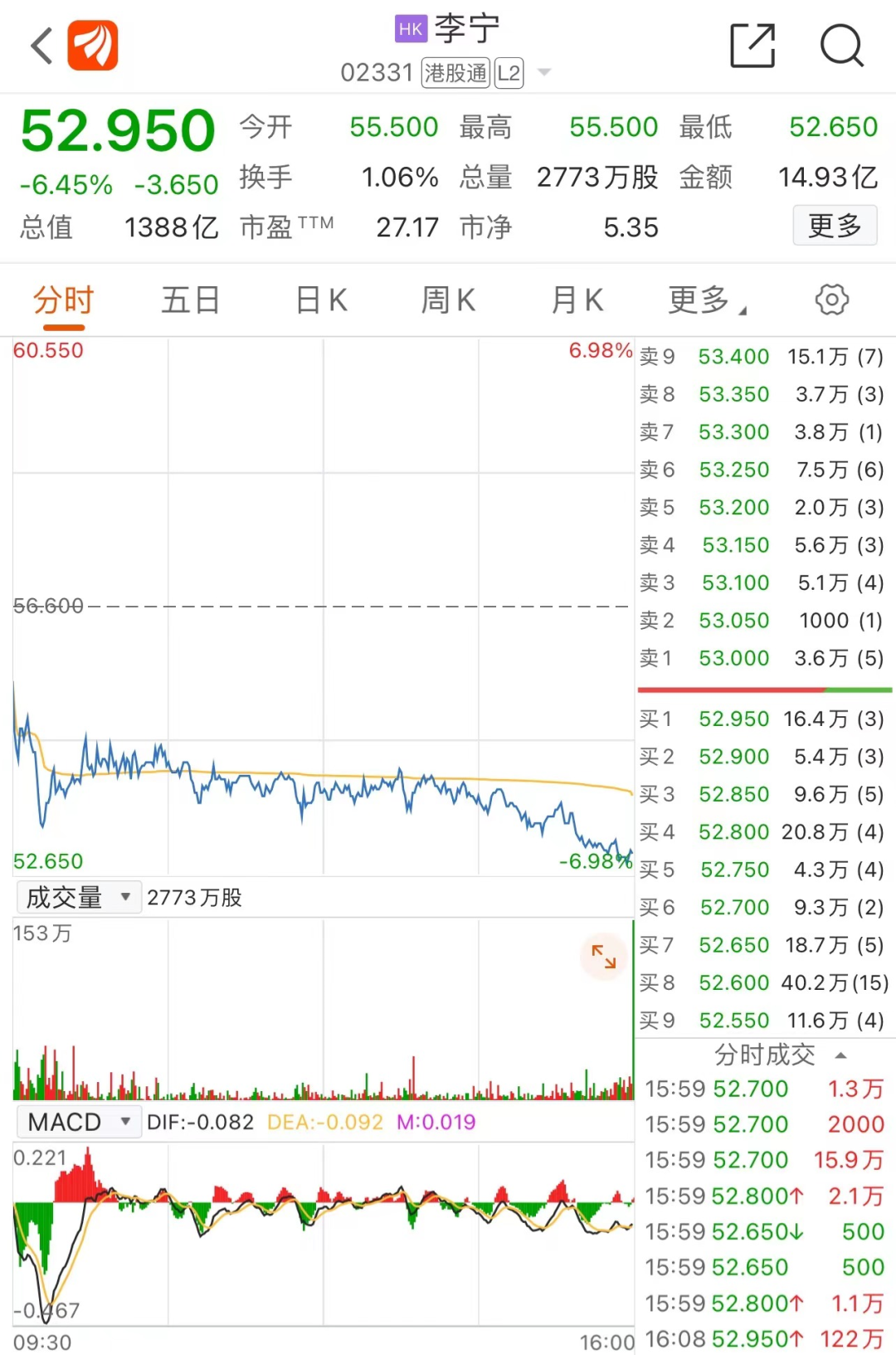The height and width of the screenshot is (1355, 896).
Task: Change the 成交量 indicator dropdown
Action: [78, 897]
